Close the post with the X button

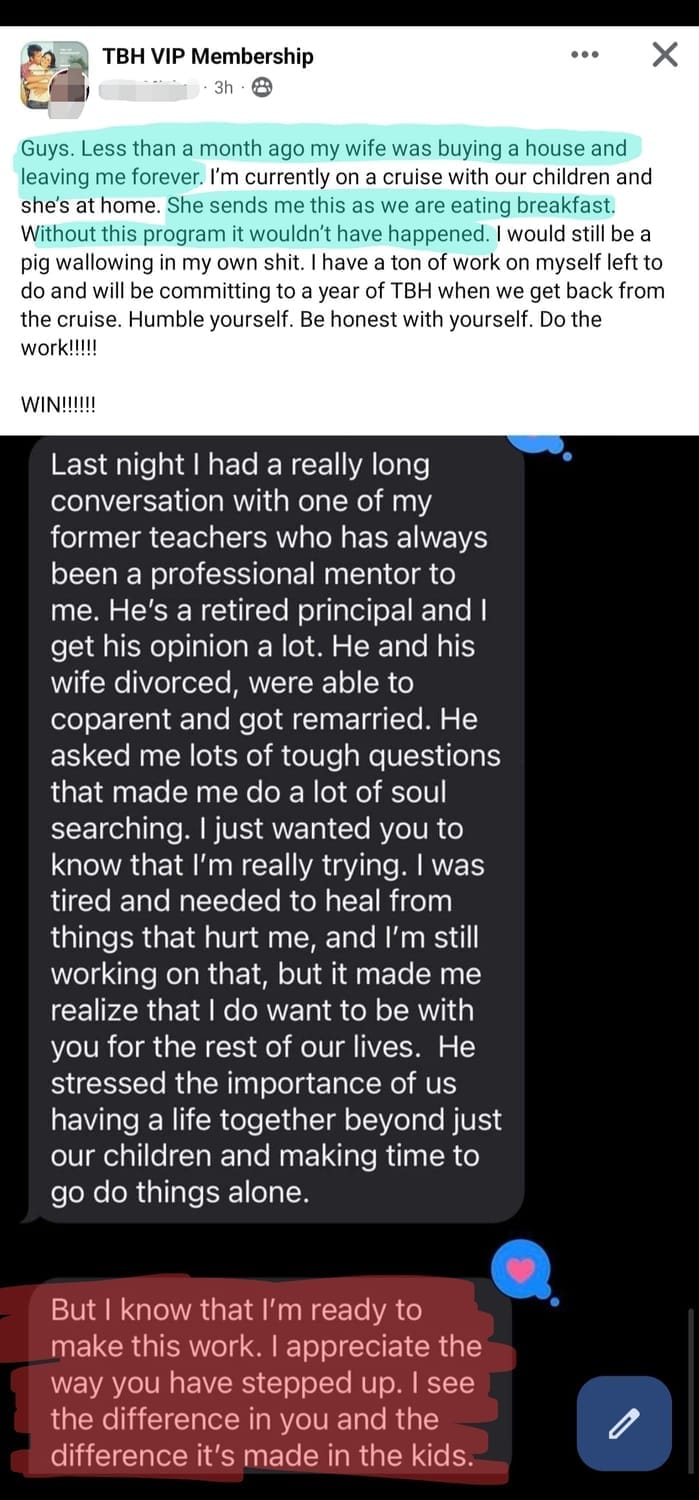click(664, 55)
